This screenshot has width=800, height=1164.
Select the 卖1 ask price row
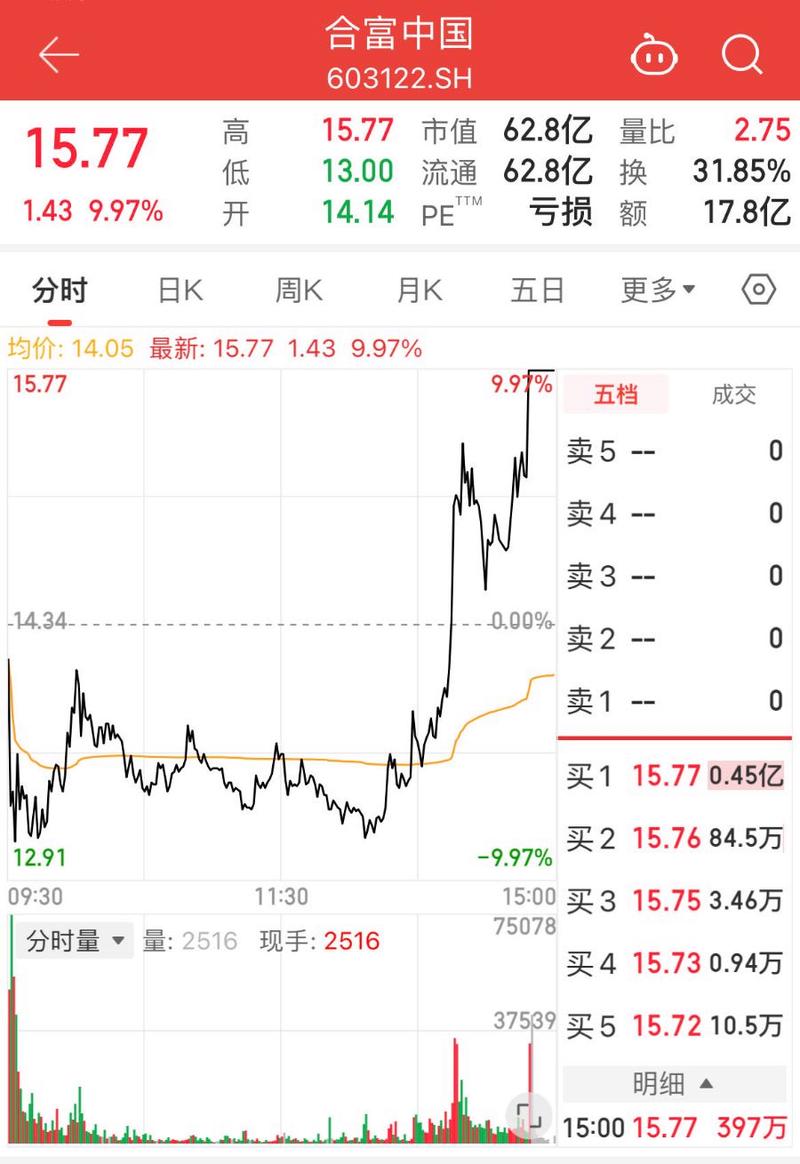point(660,702)
